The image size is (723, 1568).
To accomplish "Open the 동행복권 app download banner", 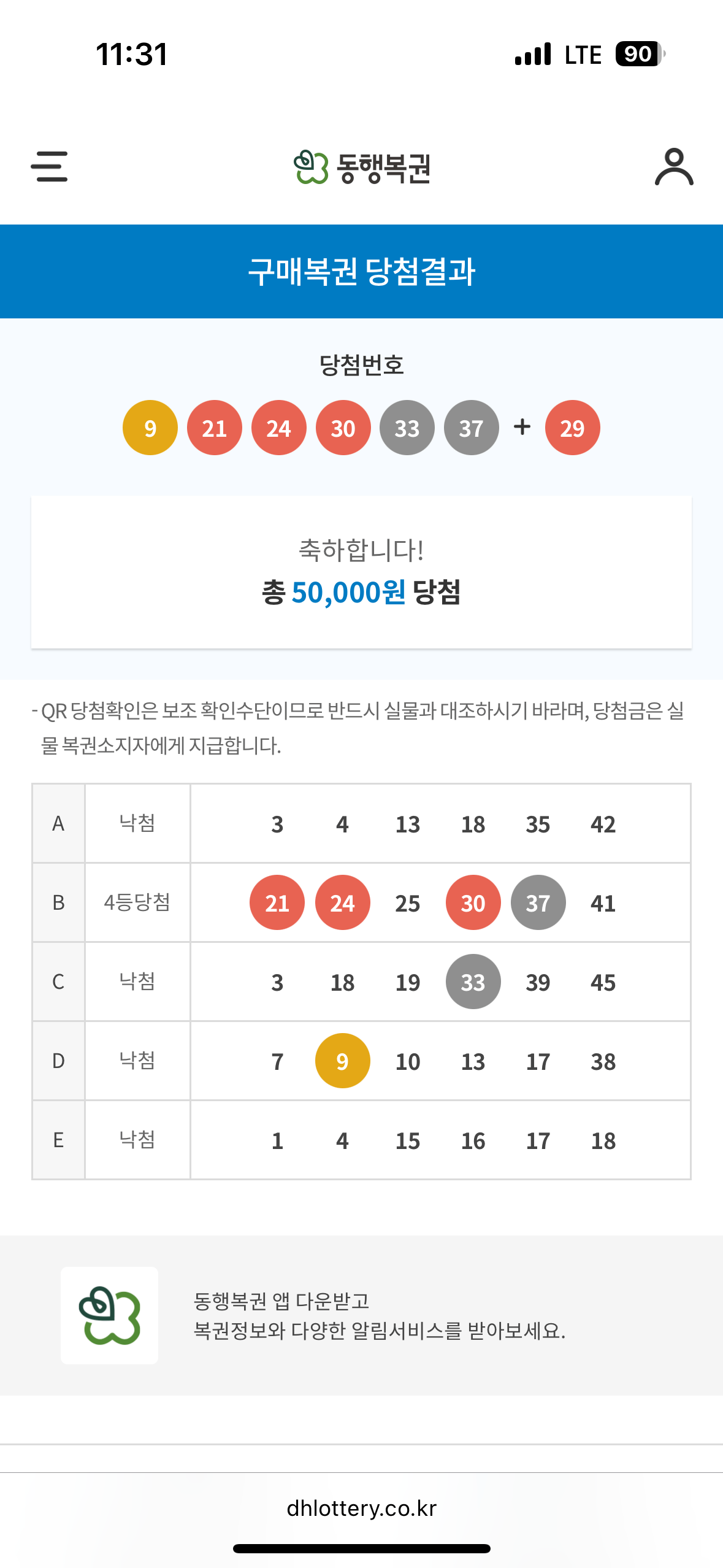I will 361,1315.
